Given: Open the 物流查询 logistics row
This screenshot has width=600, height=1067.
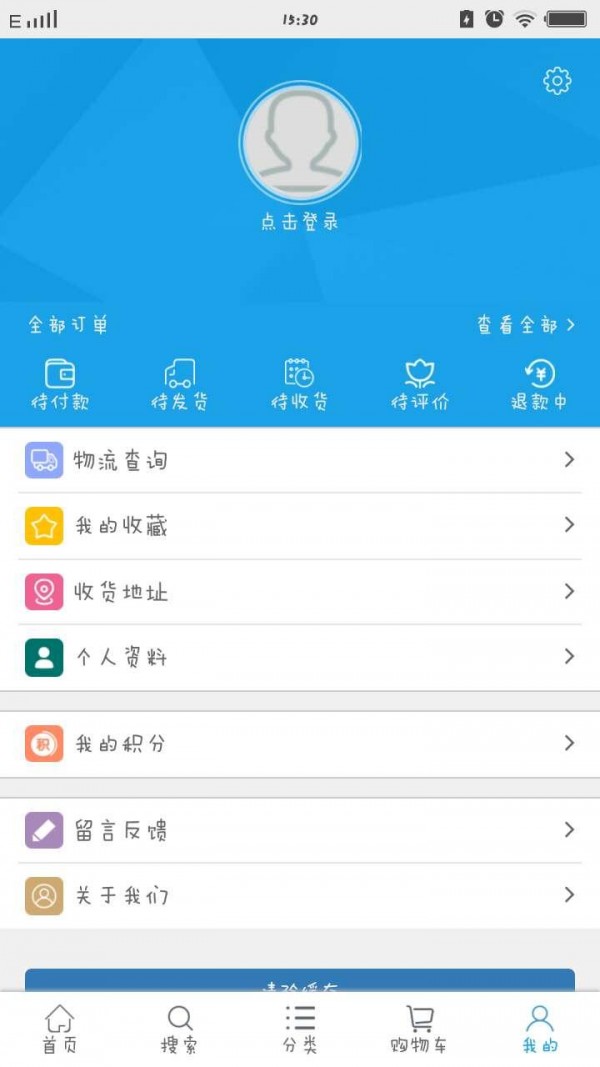Looking at the screenshot, I should [300, 460].
